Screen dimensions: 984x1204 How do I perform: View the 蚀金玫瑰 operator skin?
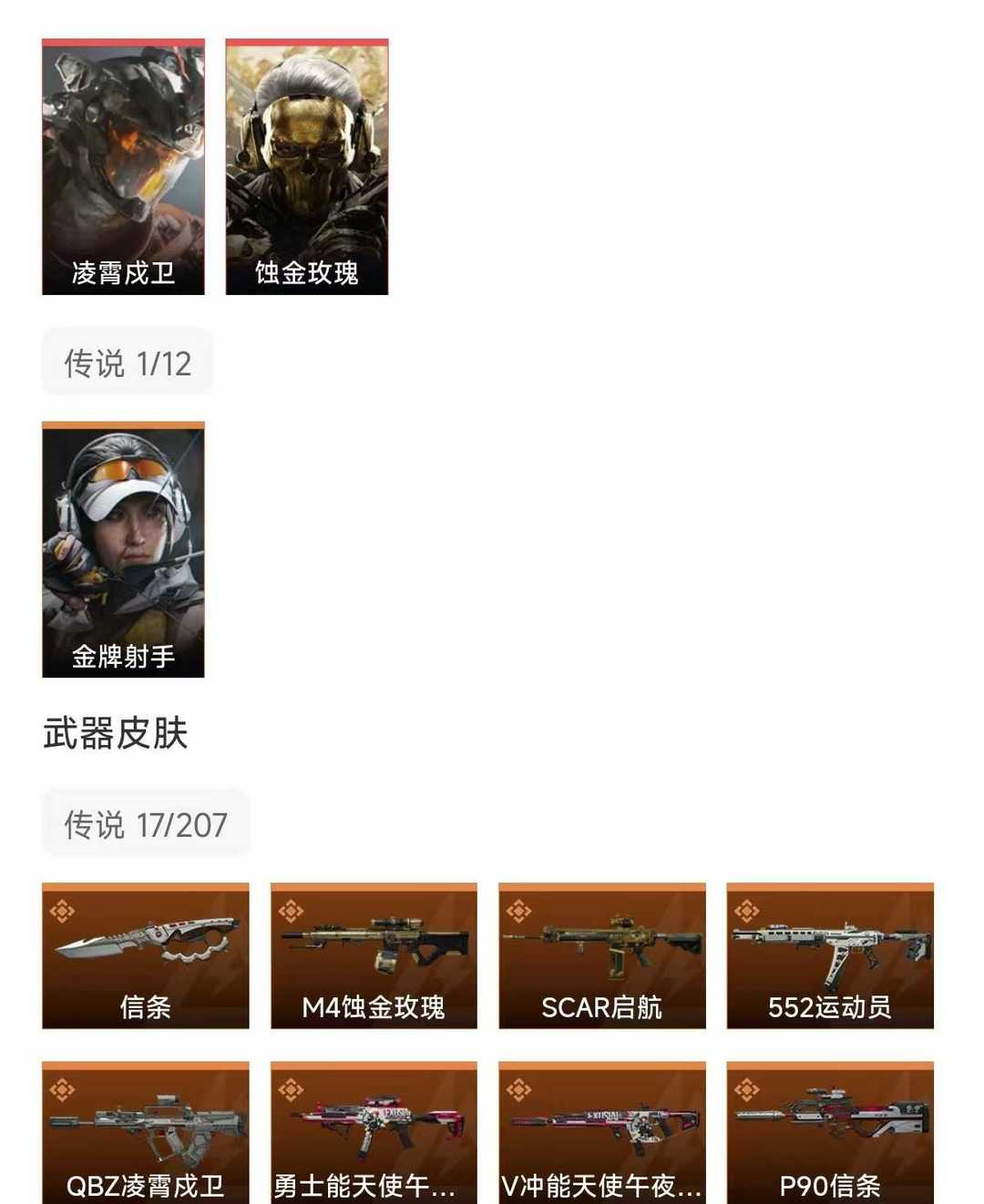coord(307,167)
